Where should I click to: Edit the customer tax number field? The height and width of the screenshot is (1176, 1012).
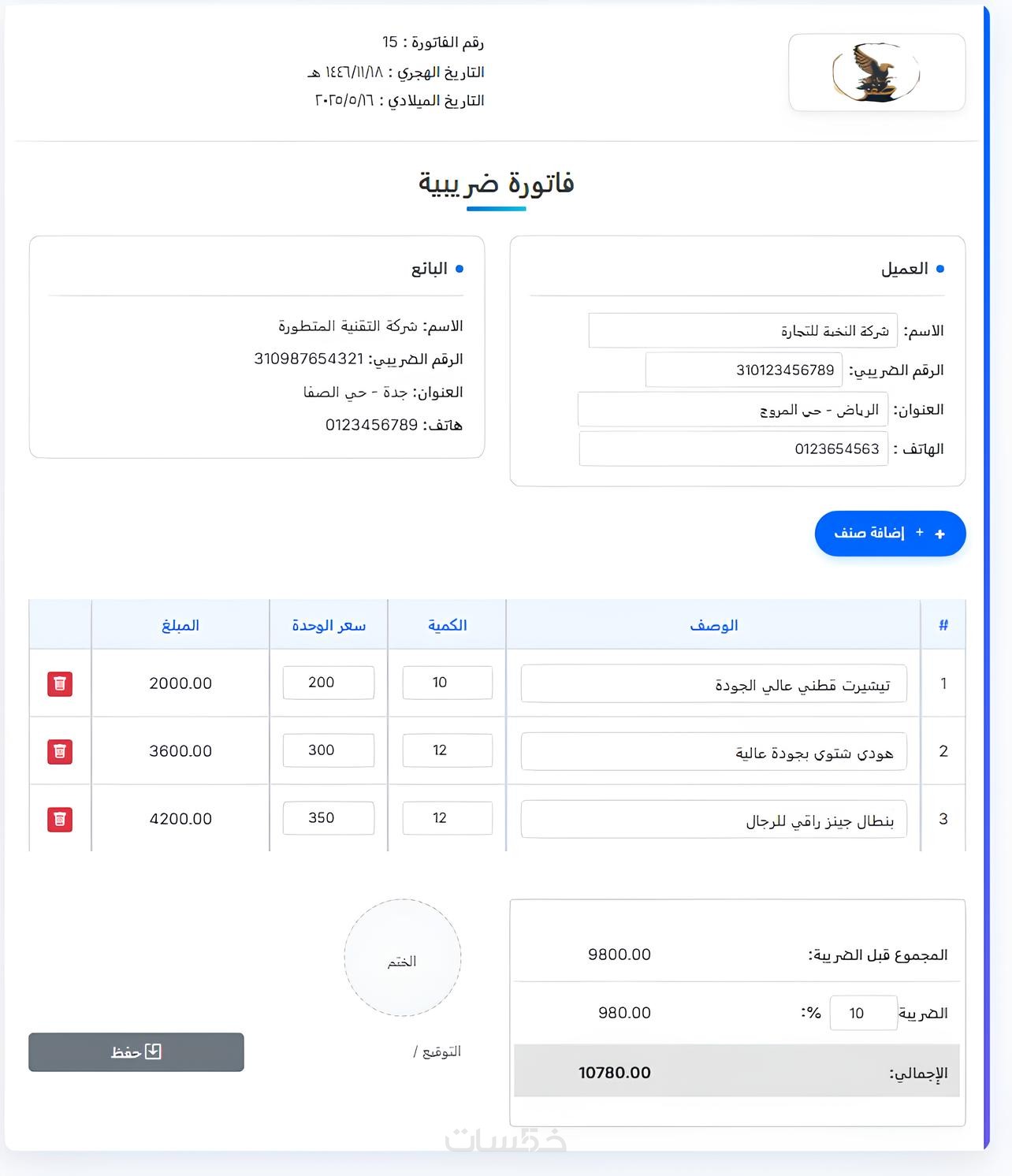point(743,370)
